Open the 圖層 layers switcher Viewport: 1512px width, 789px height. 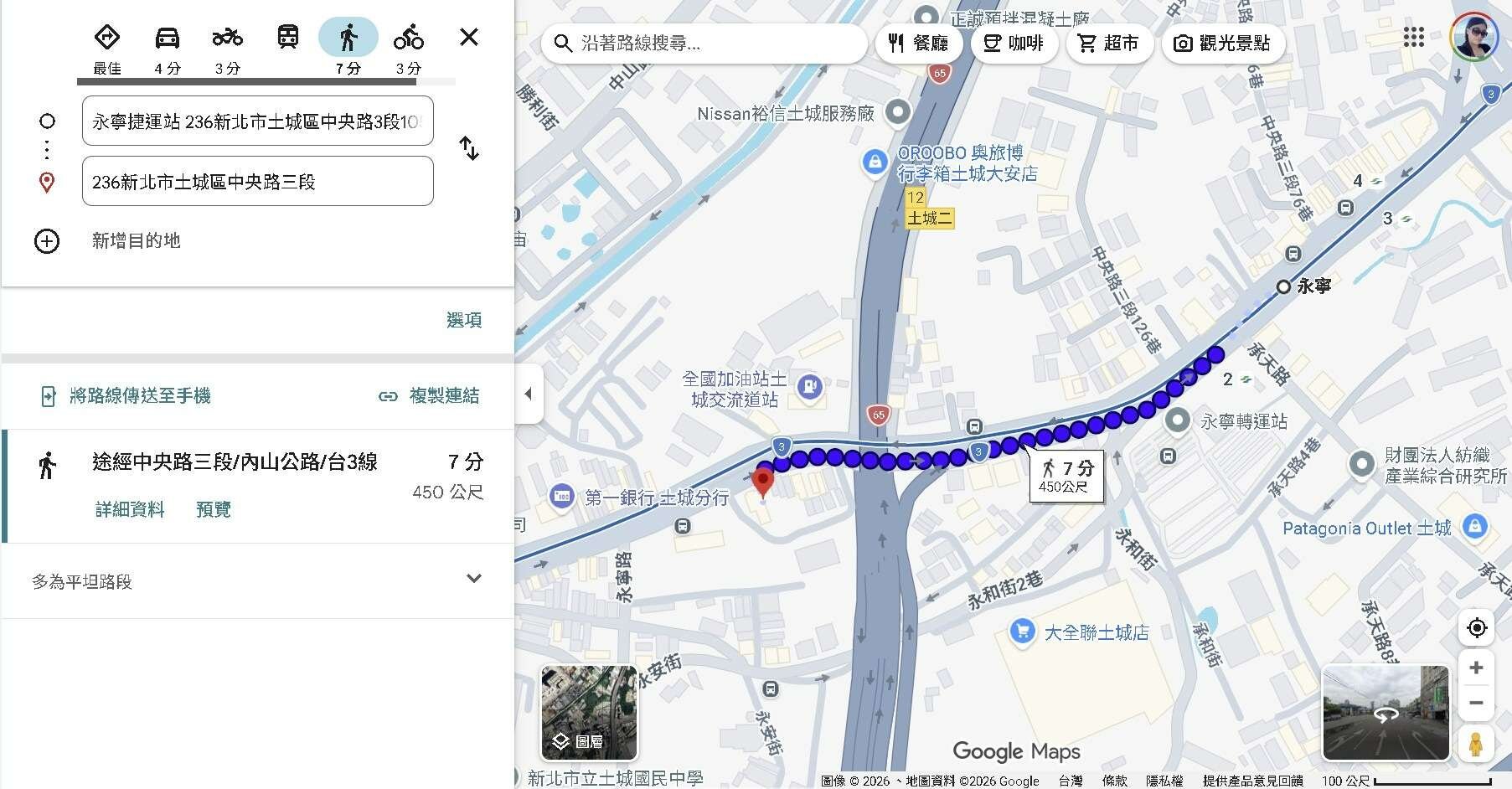click(x=589, y=713)
